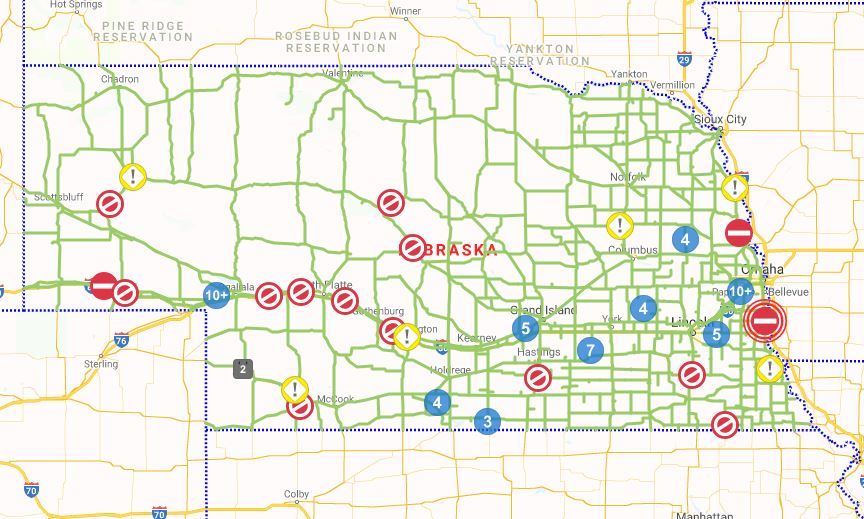Expand the cluster of 4 near York
The image size is (864, 519).
[x=643, y=309]
